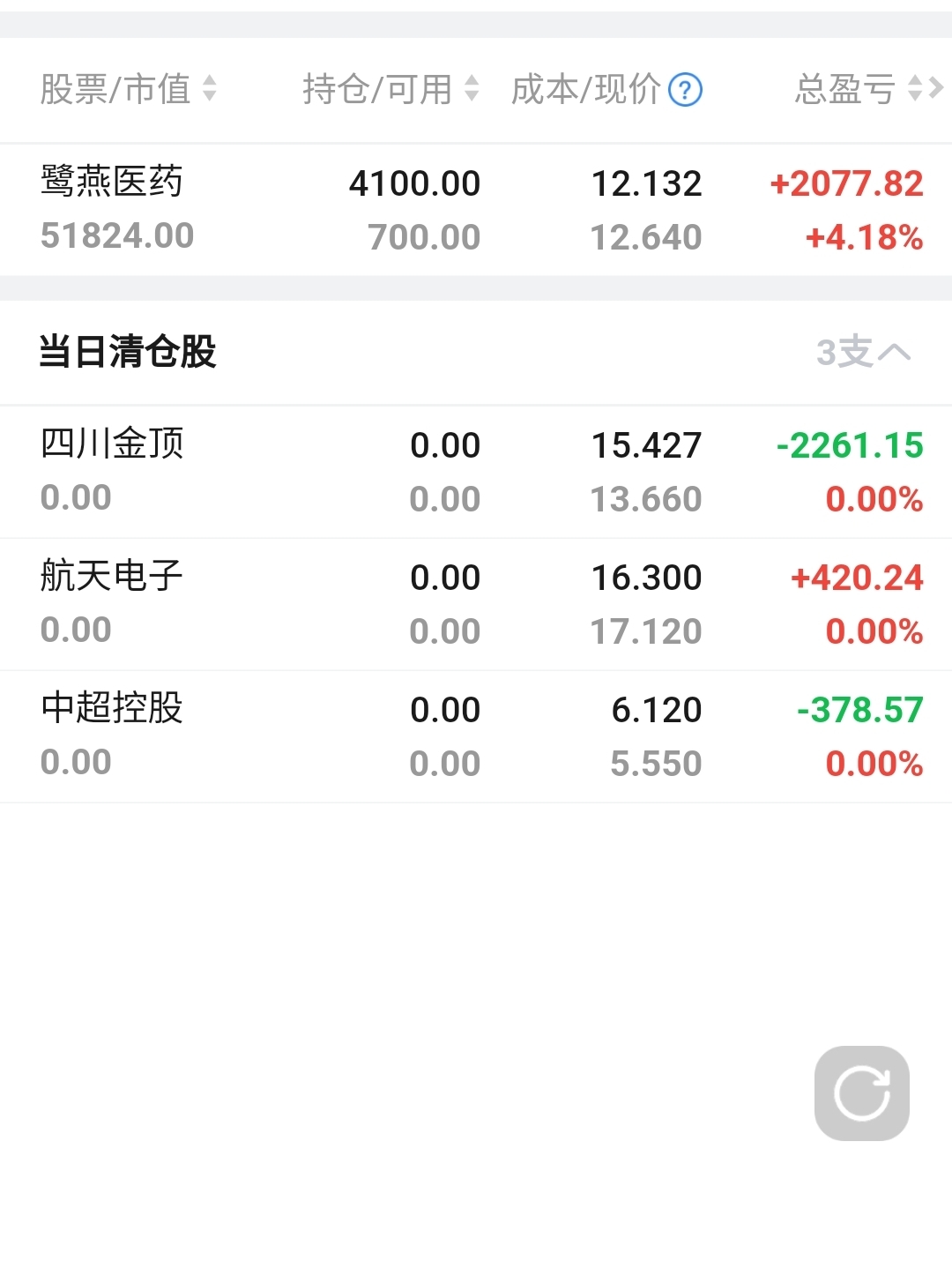The width and height of the screenshot is (952, 1276).
Task: Open the 成本/现价 help question mark
Action: 685,90
